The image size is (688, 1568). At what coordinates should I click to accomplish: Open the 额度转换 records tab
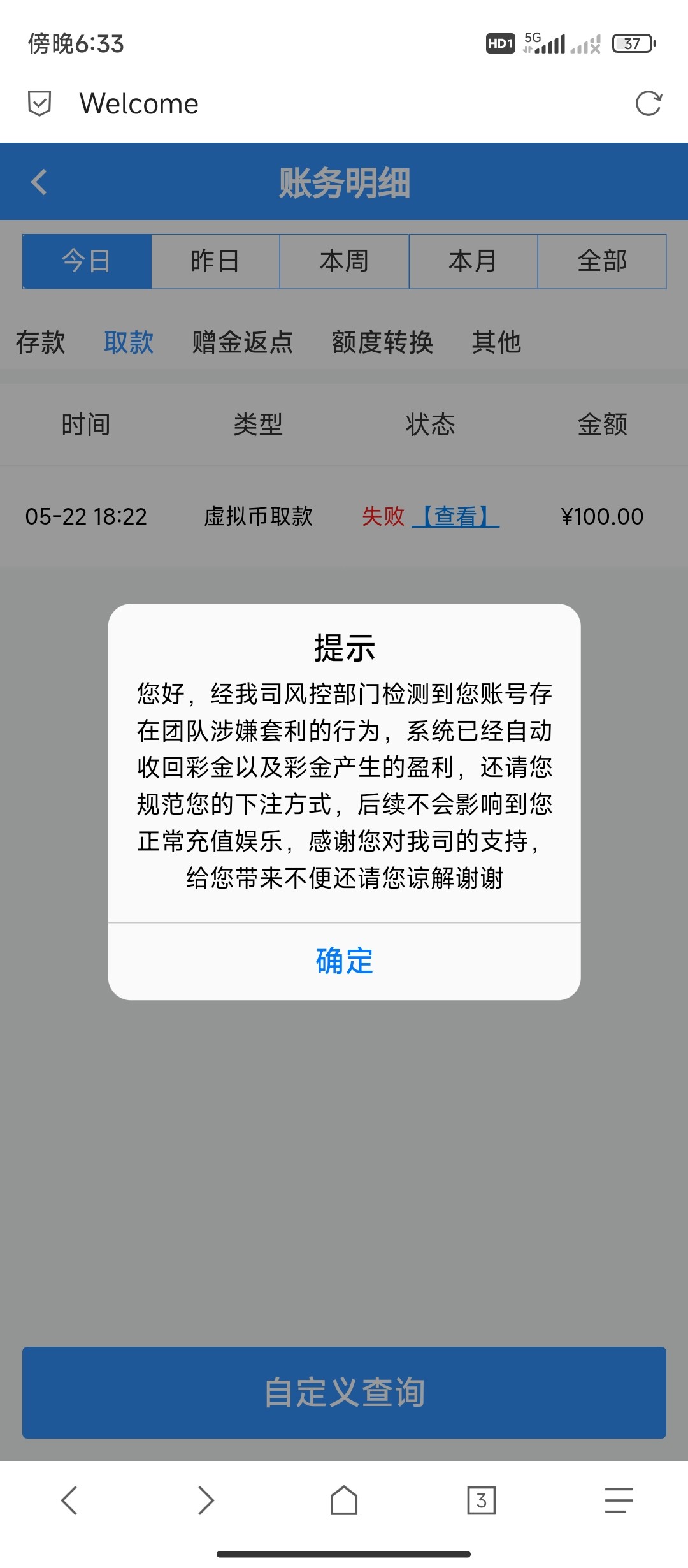point(382,342)
